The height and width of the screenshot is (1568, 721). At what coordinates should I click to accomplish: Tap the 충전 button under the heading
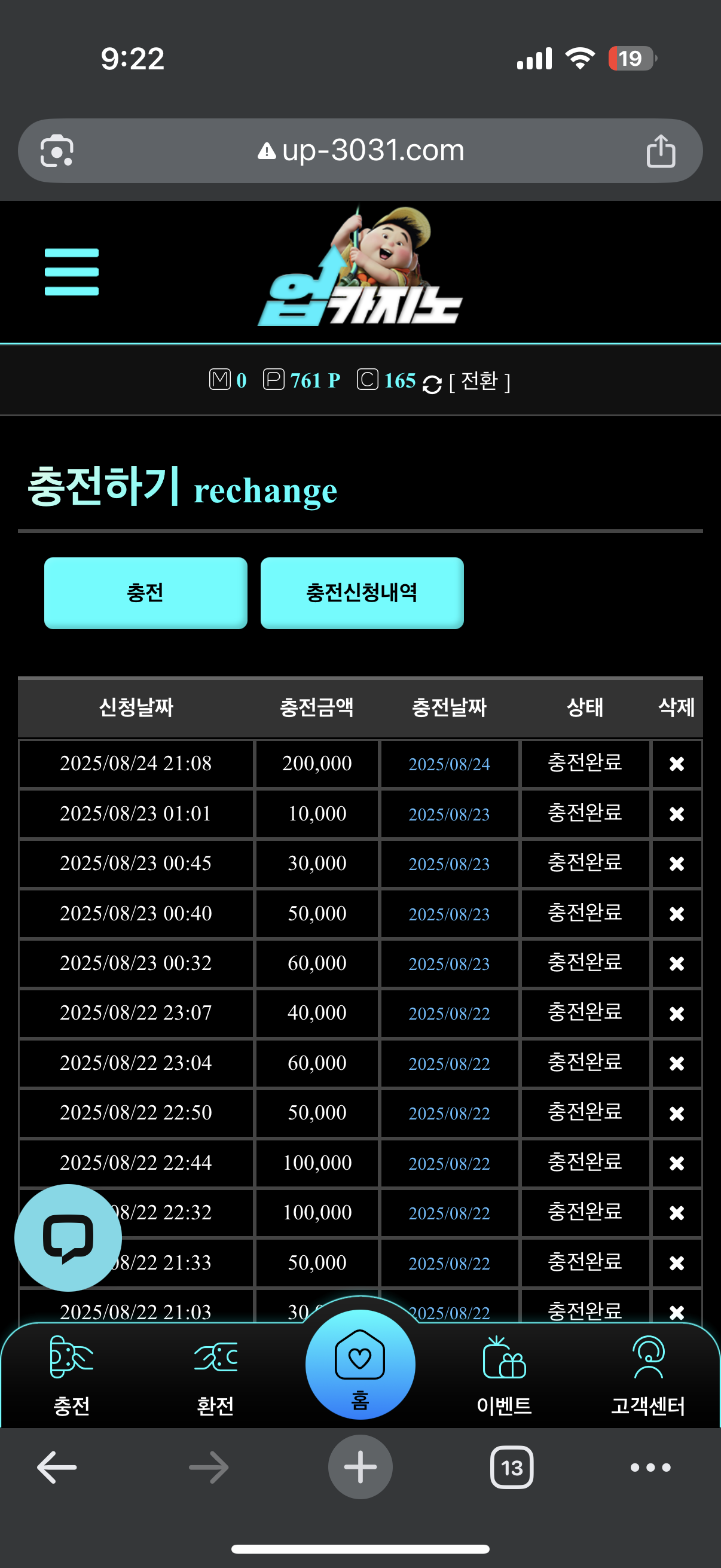click(x=145, y=592)
